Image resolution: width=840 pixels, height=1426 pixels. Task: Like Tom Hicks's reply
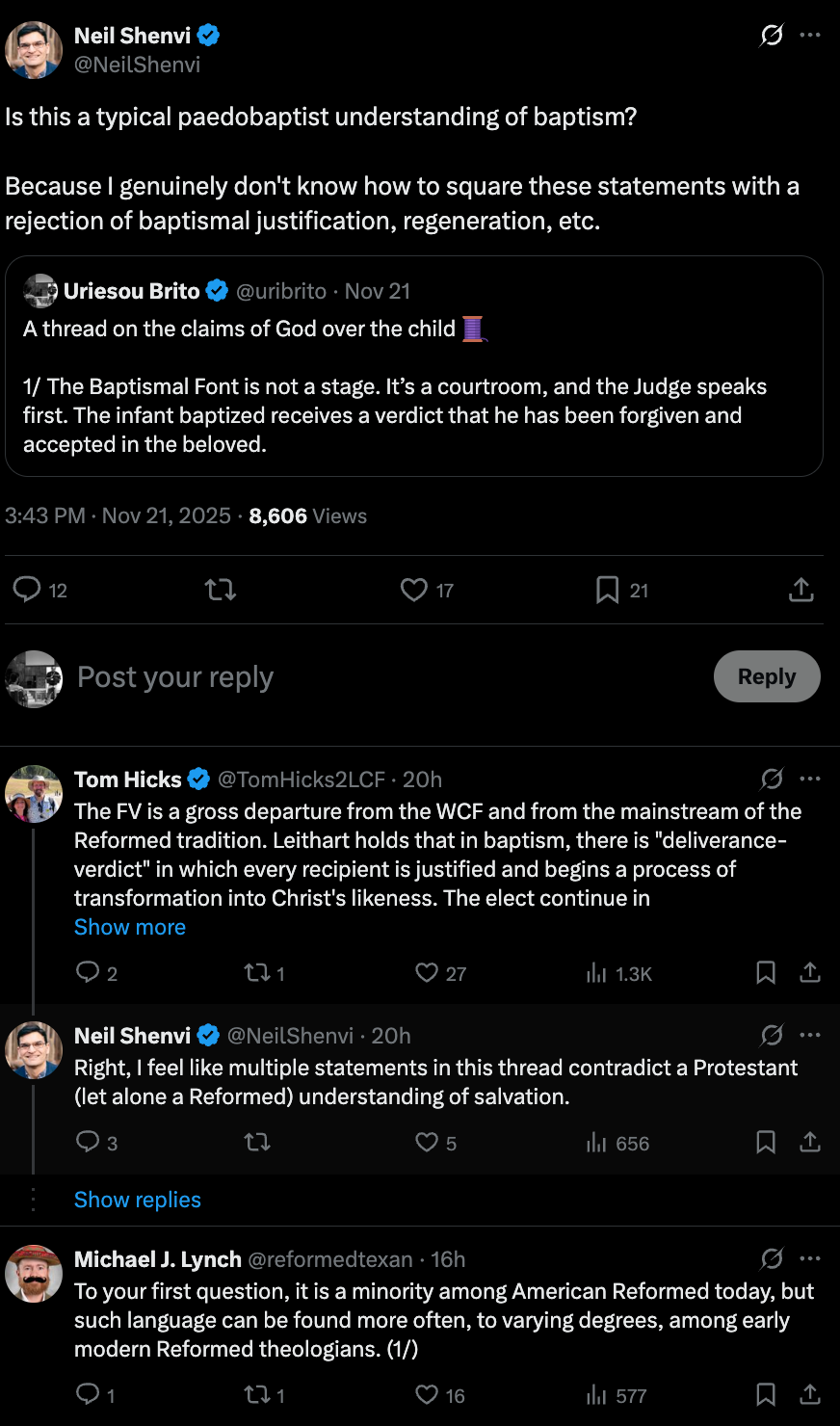(x=427, y=973)
